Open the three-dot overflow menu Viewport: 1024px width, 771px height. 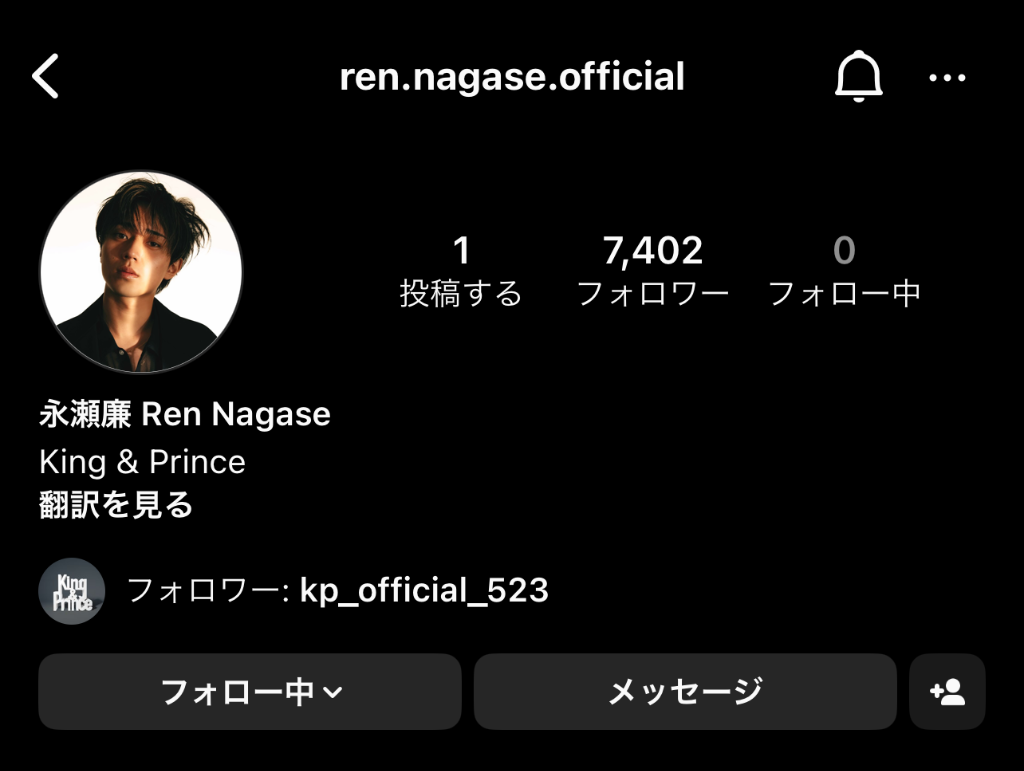(x=947, y=77)
